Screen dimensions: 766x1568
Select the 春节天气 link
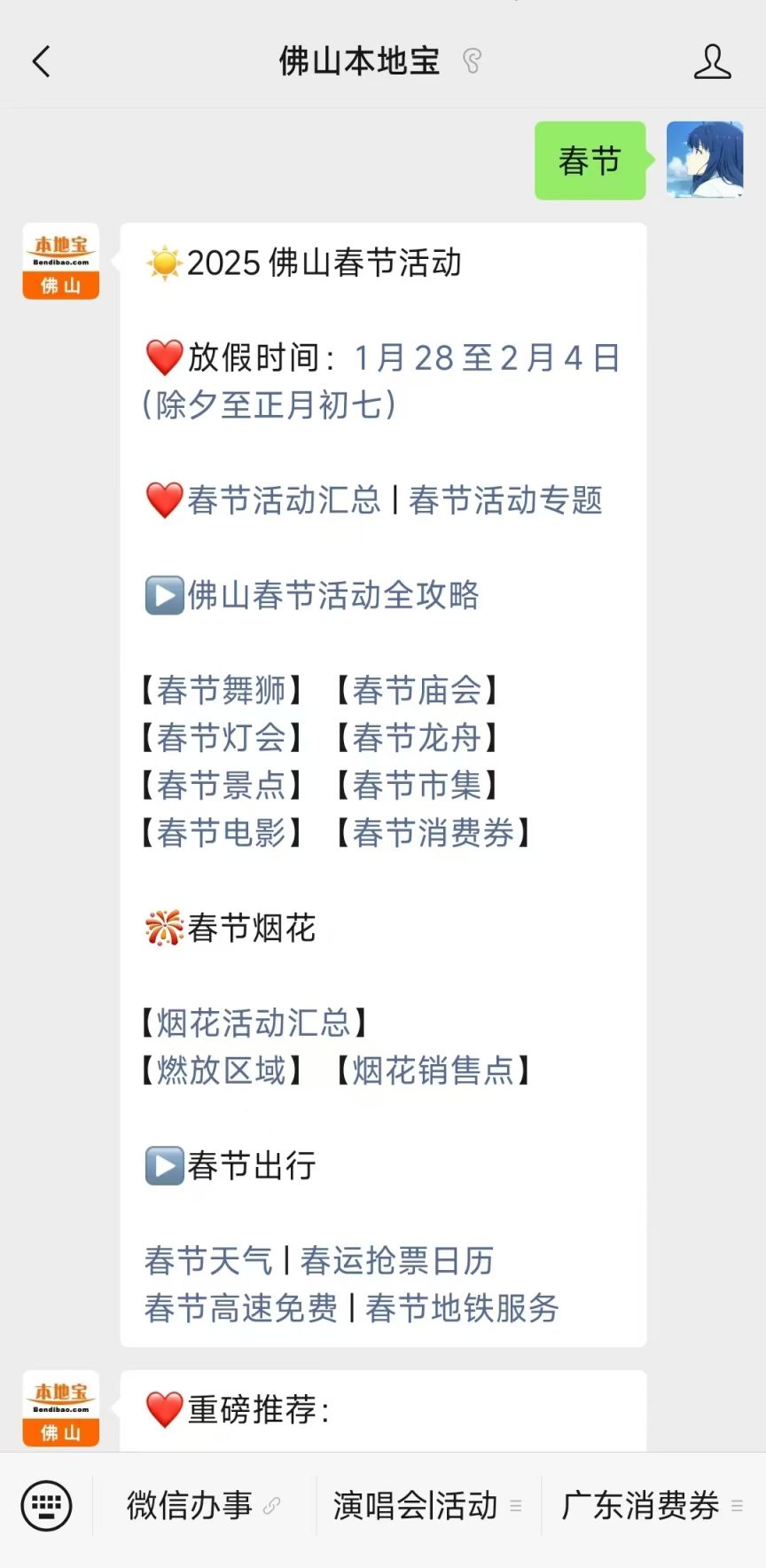coord(207,1260)
